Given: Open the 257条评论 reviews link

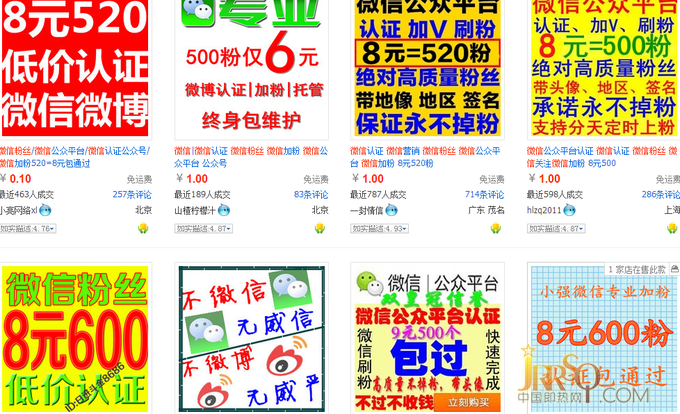Looking at the screenshot, I should (132, 195).
